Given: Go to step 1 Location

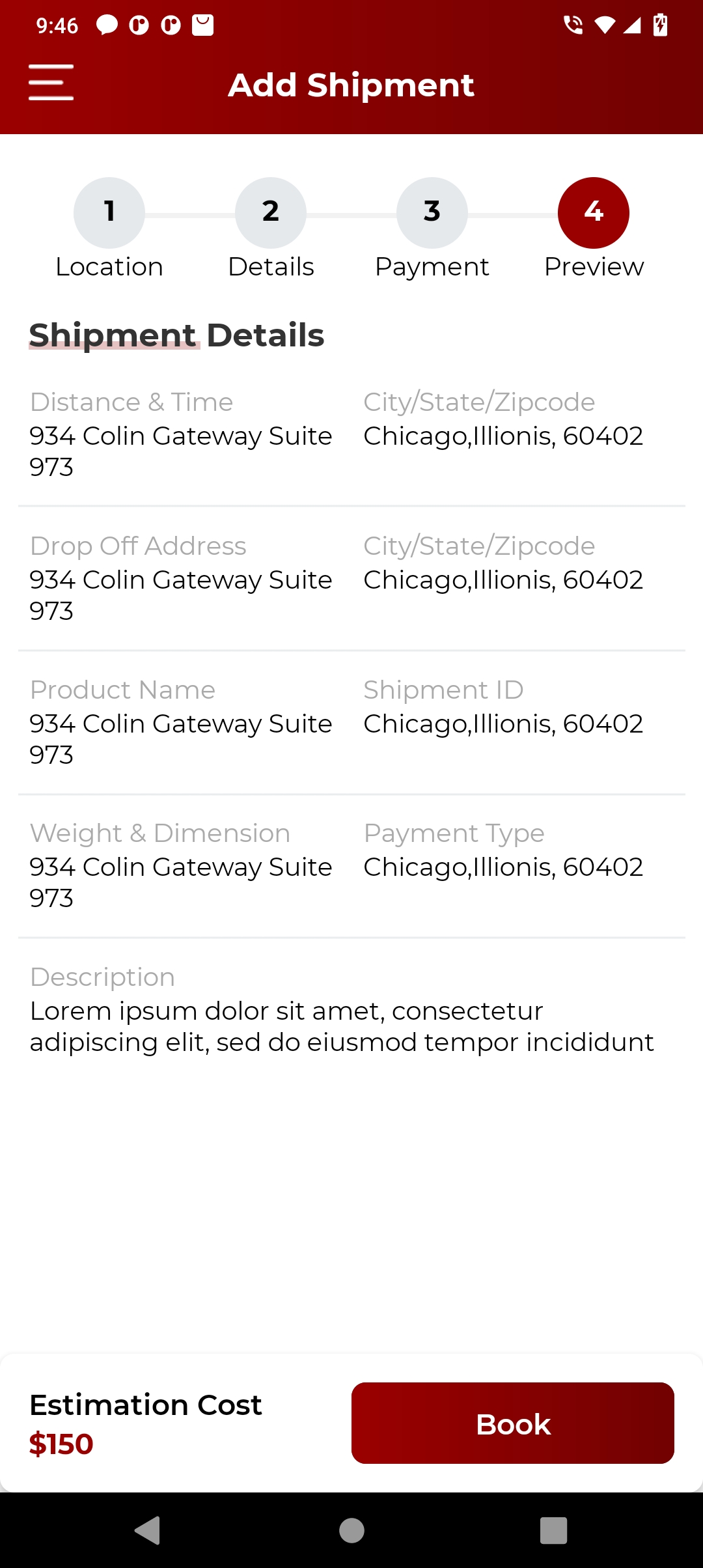Looking at the screenshot, I should pos(109,213).
